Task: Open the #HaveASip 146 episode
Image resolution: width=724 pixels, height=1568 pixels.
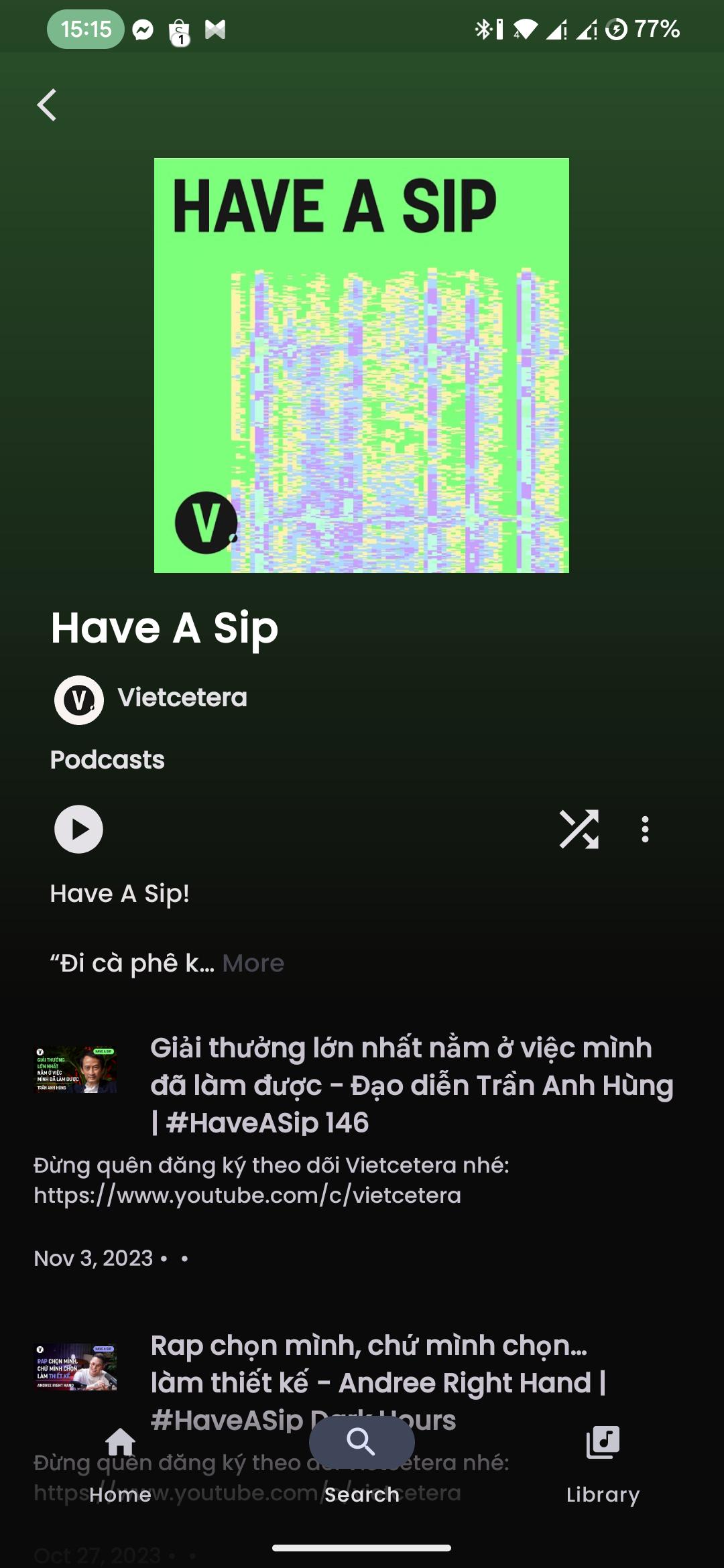Action: 411,1085
